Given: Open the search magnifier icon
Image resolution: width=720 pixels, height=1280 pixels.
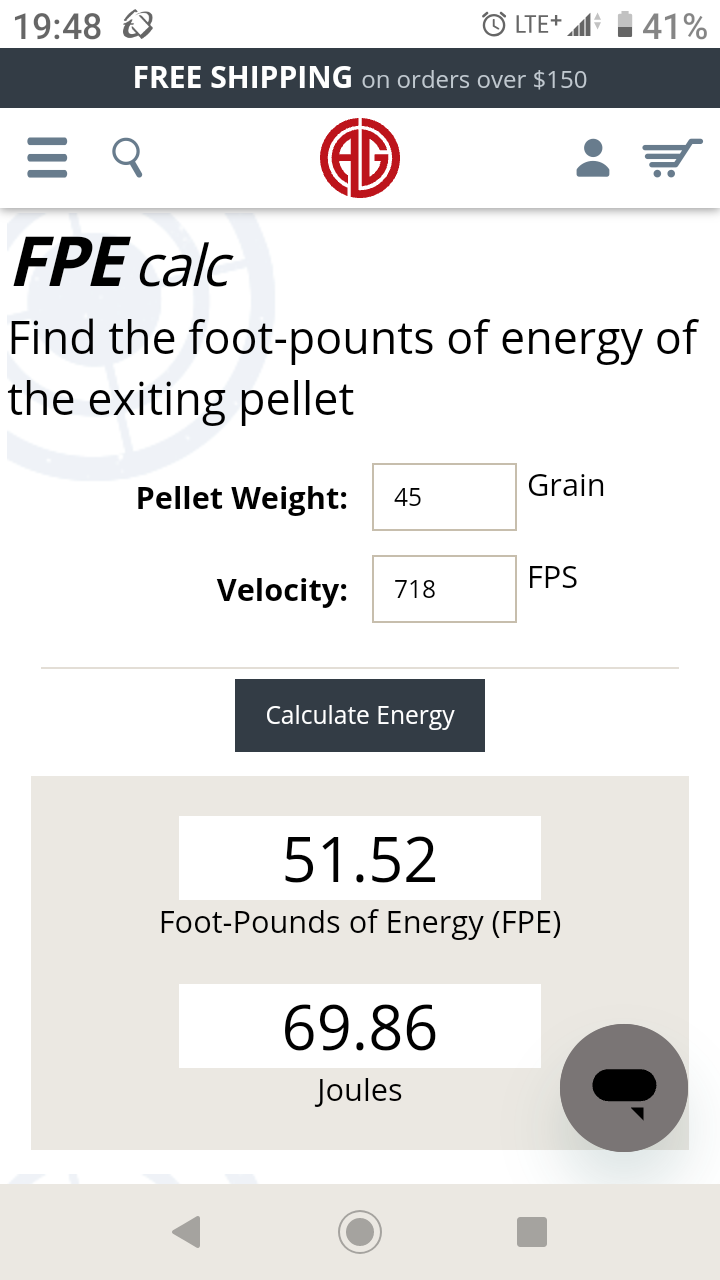Looking at the screenshot, I should (x=127, y=157).
